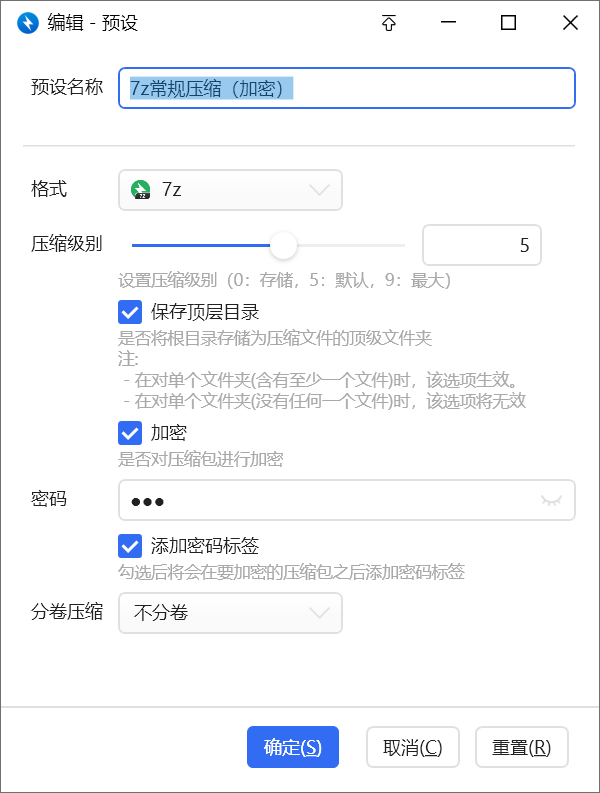Tap the compression level number box
600x793 pixels.
tap(481, 245)
